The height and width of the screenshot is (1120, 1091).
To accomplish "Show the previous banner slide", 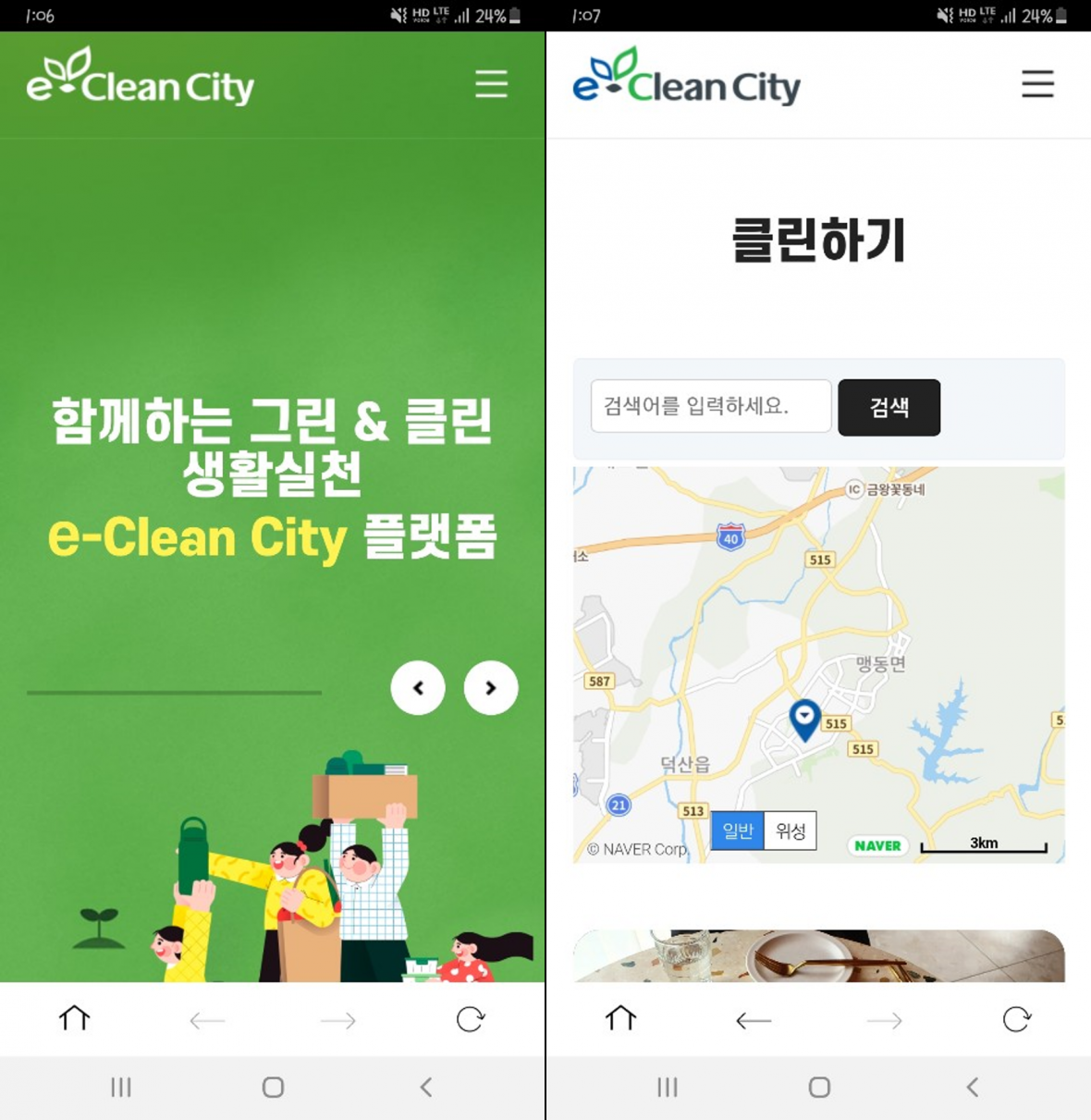I will (x=418, y=688).
